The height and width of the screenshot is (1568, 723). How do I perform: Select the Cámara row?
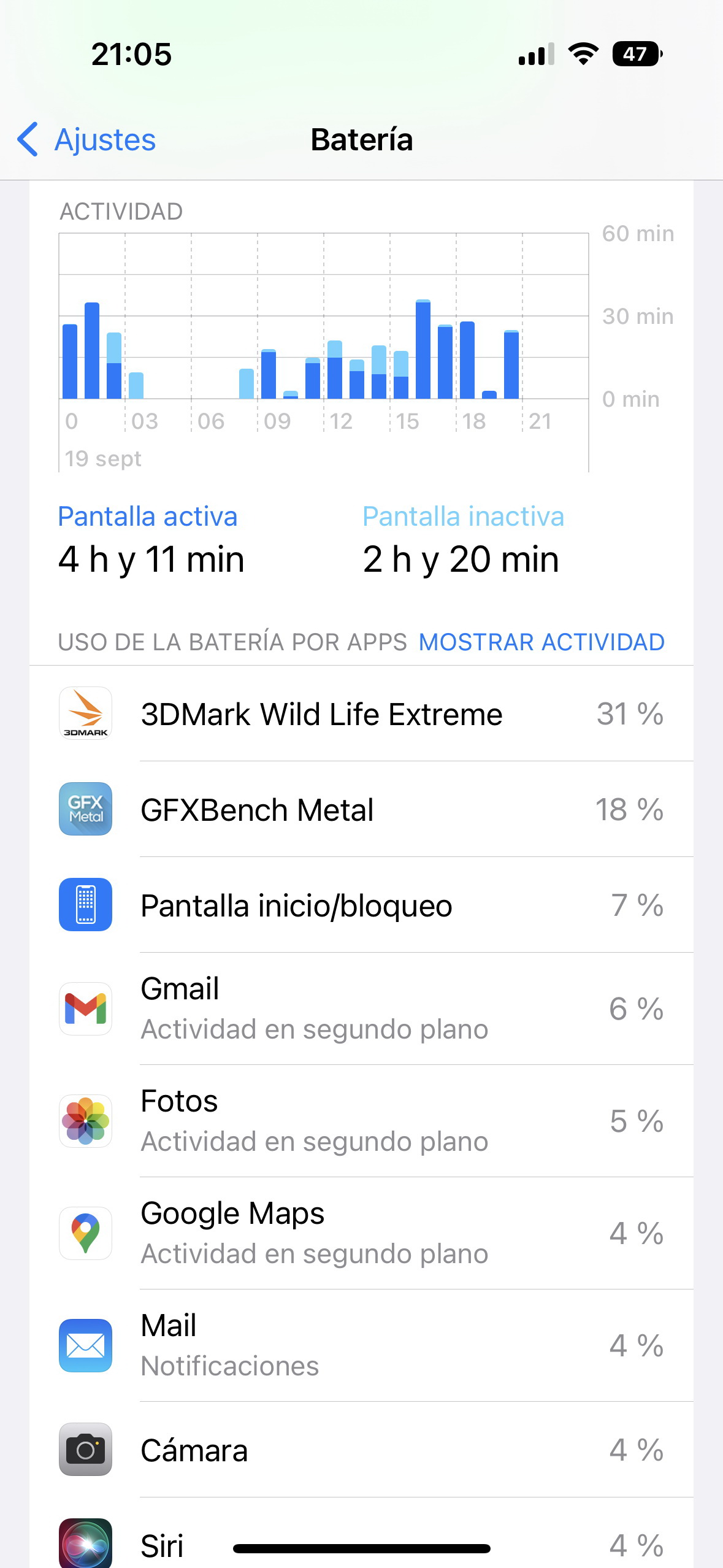coord(361,1450)
